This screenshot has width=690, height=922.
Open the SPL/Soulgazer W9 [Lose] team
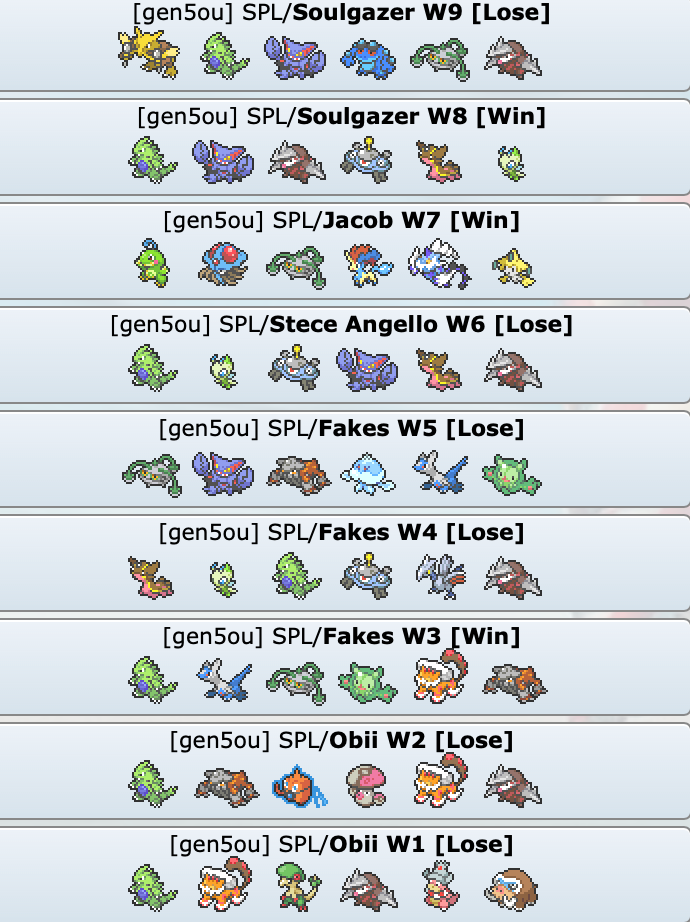(342, 14)
